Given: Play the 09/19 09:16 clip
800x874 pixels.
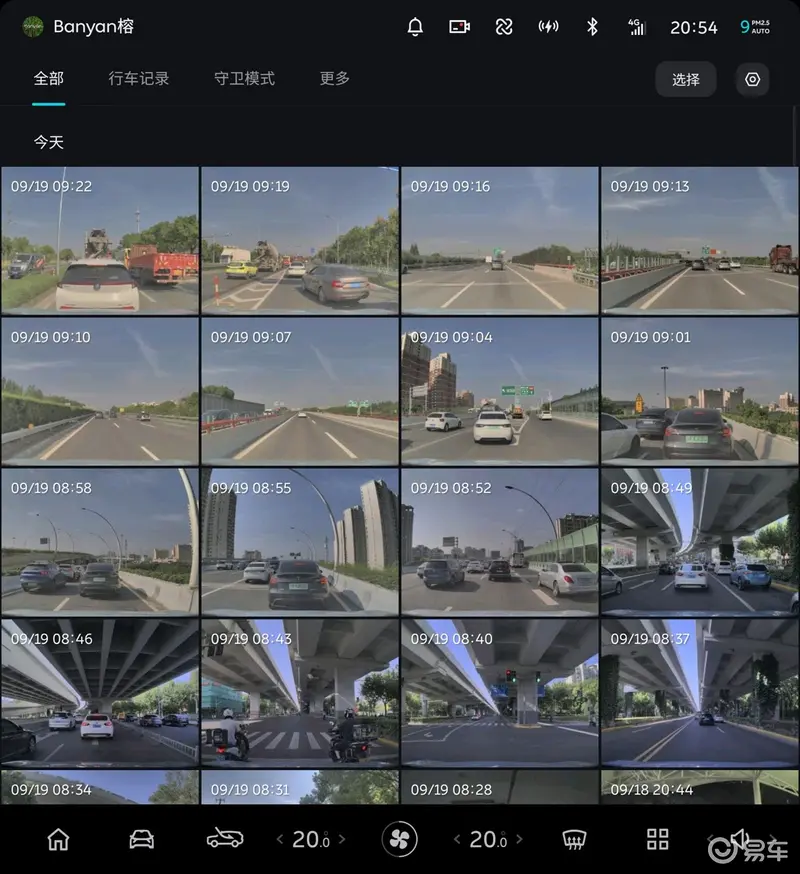Looking at the screenshot, I should 500,239.
